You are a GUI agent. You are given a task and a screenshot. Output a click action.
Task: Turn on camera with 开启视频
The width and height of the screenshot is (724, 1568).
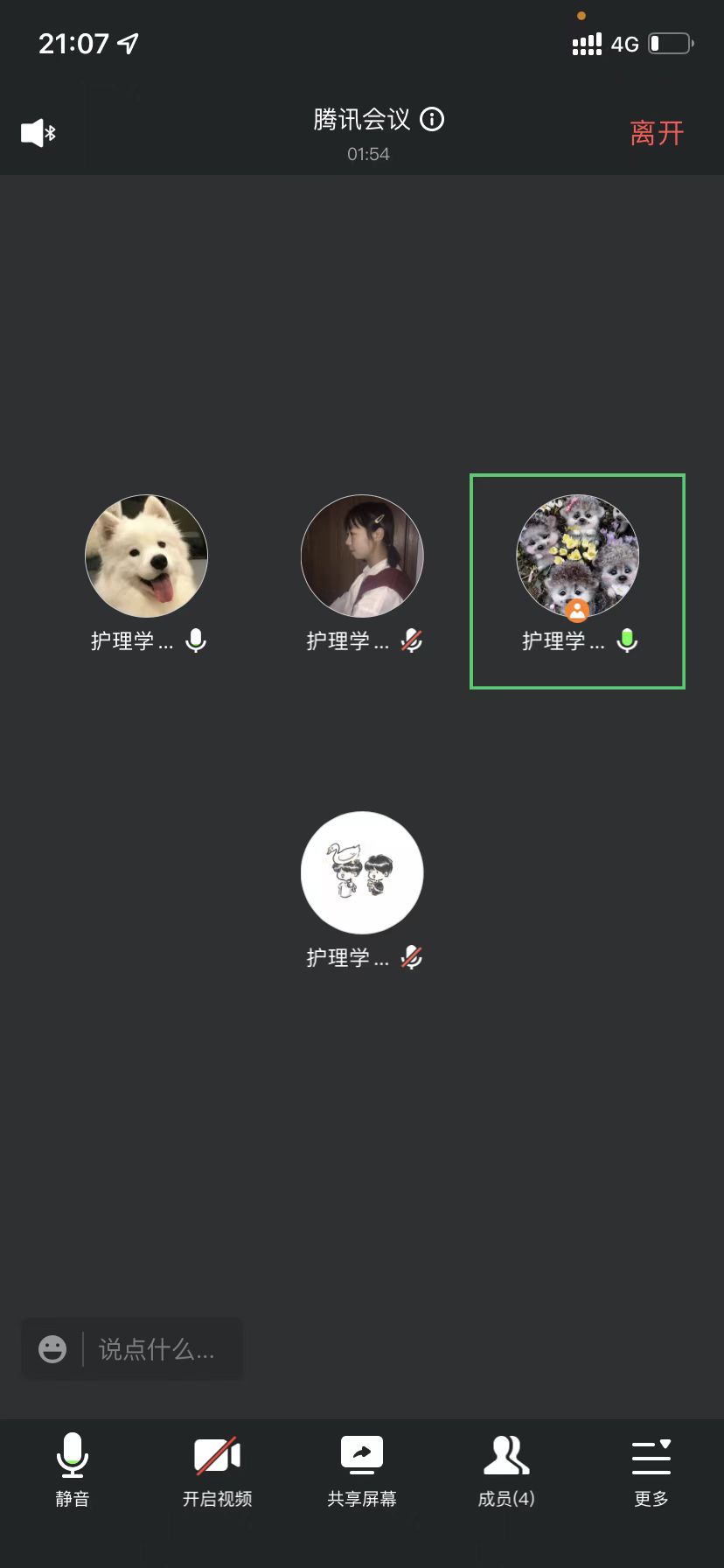[x=217, y=1470]
